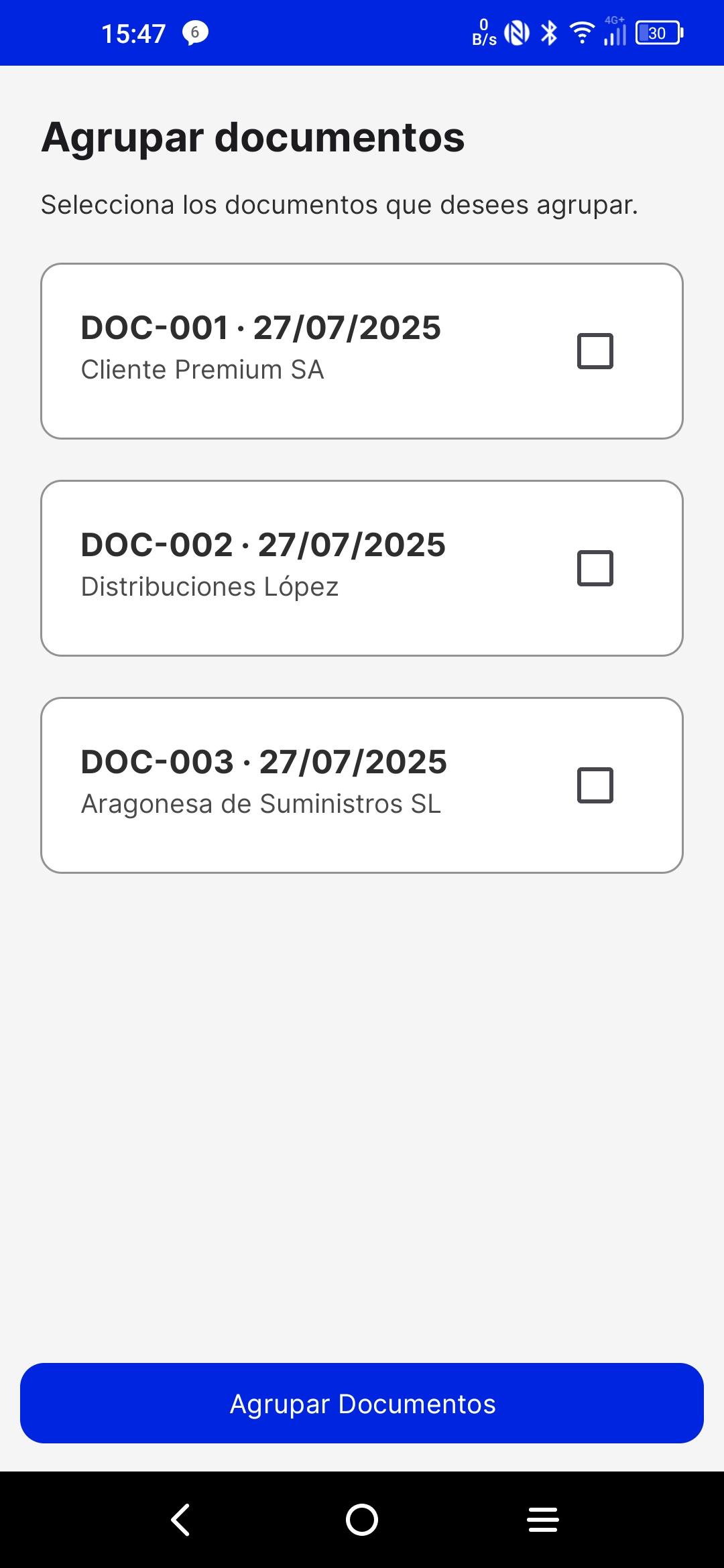Select the DOC-001 Cliente Premium SA card
This screenshot has width=724, height=1568.
[x=268, y=350]
